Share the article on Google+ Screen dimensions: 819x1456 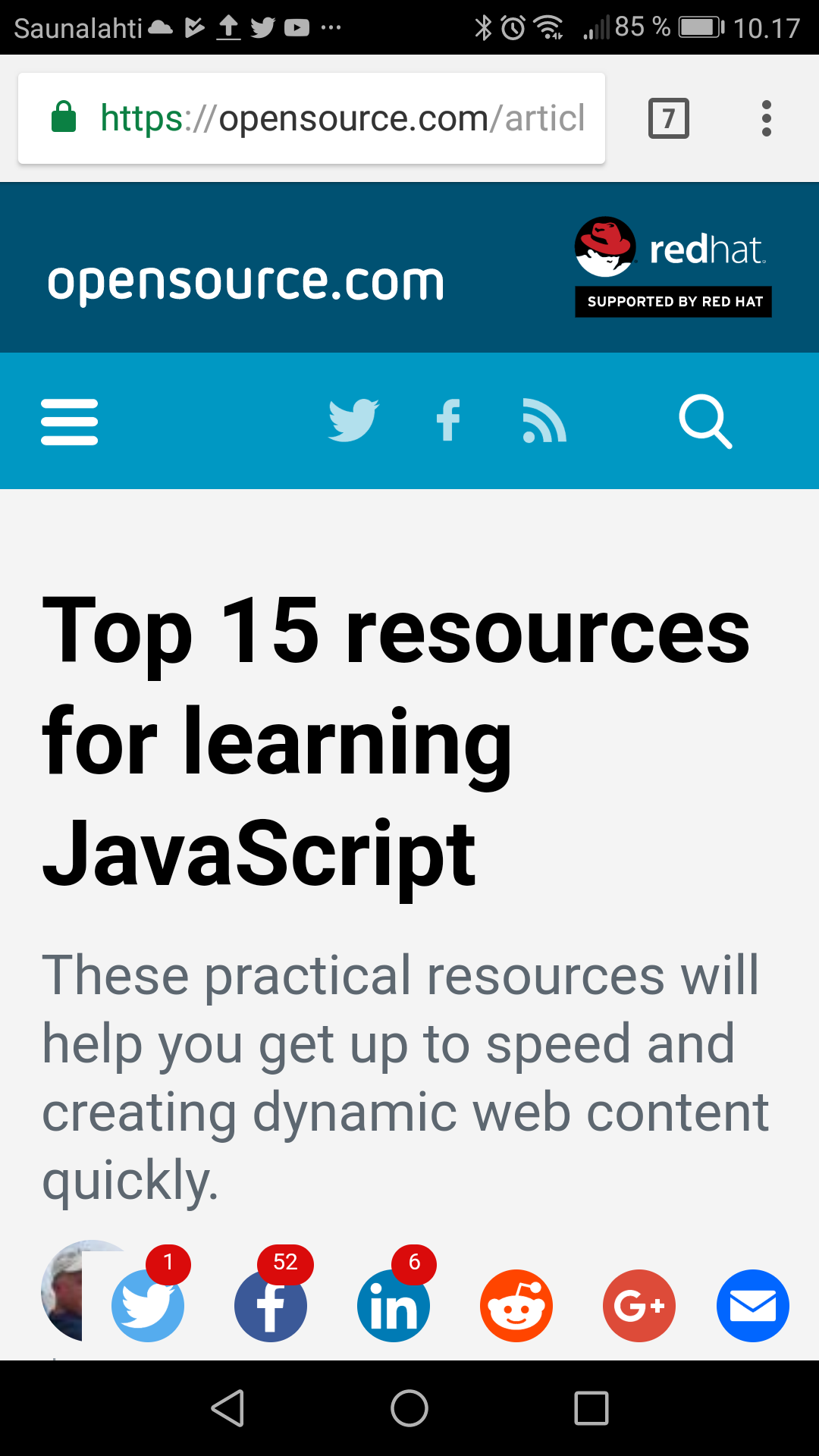click(x=639, y=1306)
